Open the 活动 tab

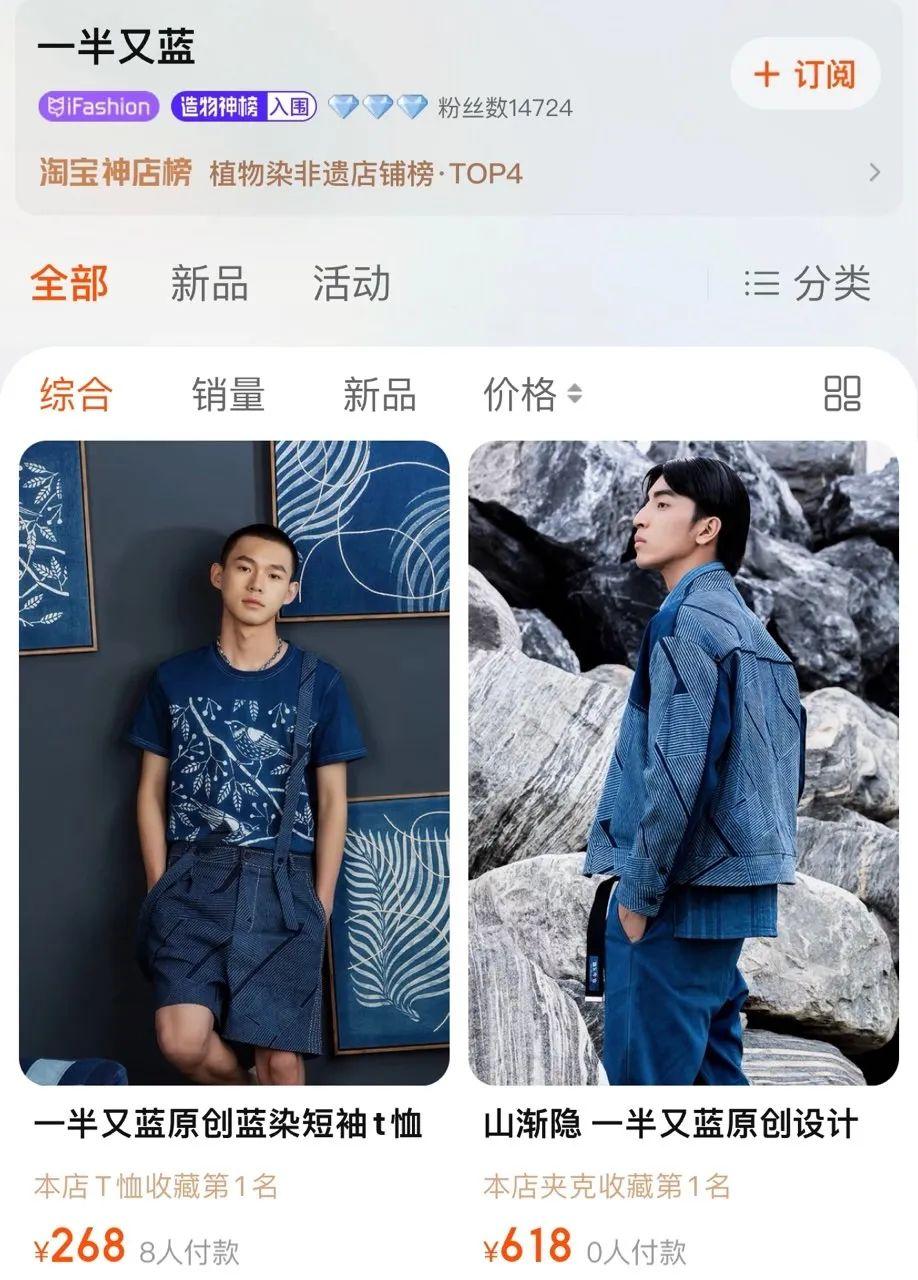tap(351, 284)
